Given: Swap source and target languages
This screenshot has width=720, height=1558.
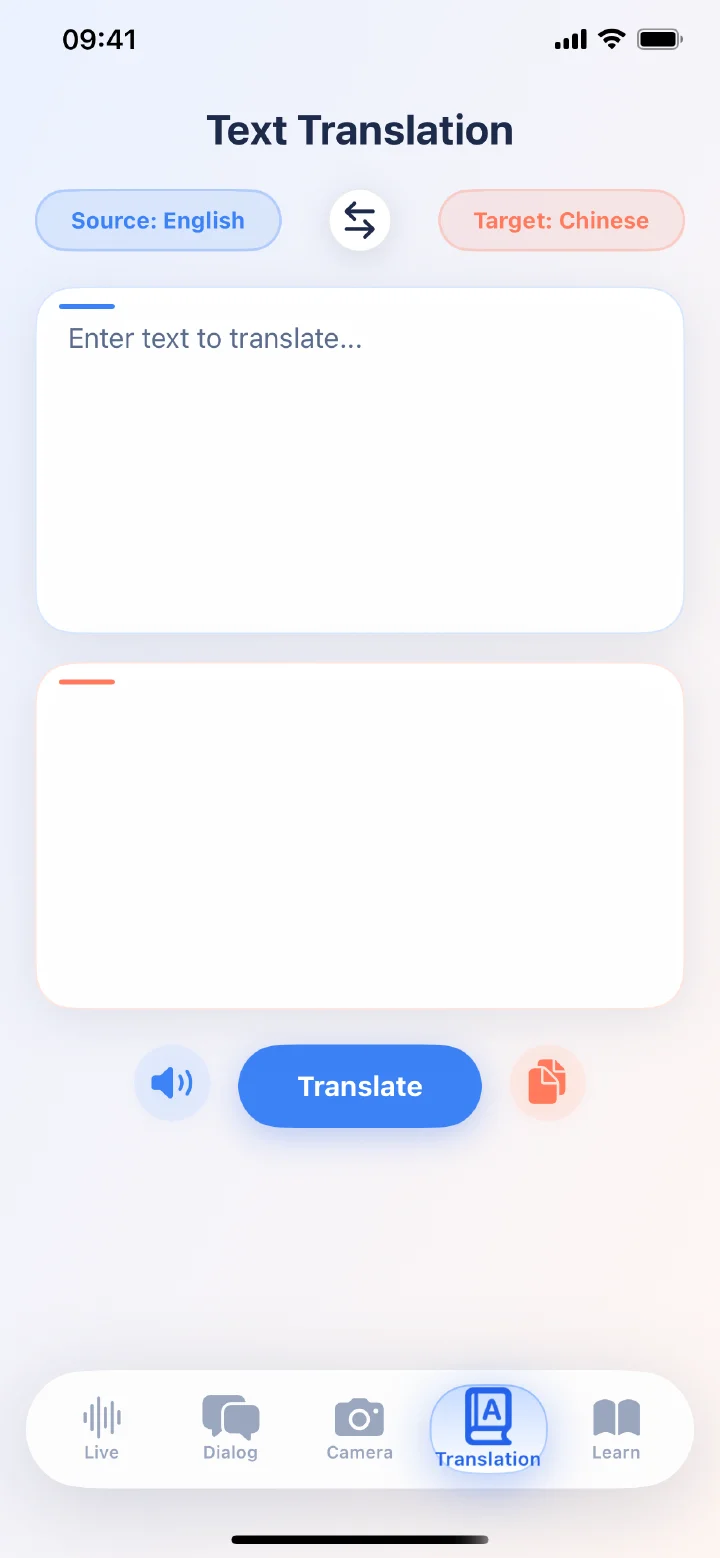Looking at the screenshot, I should click(360, 220).
